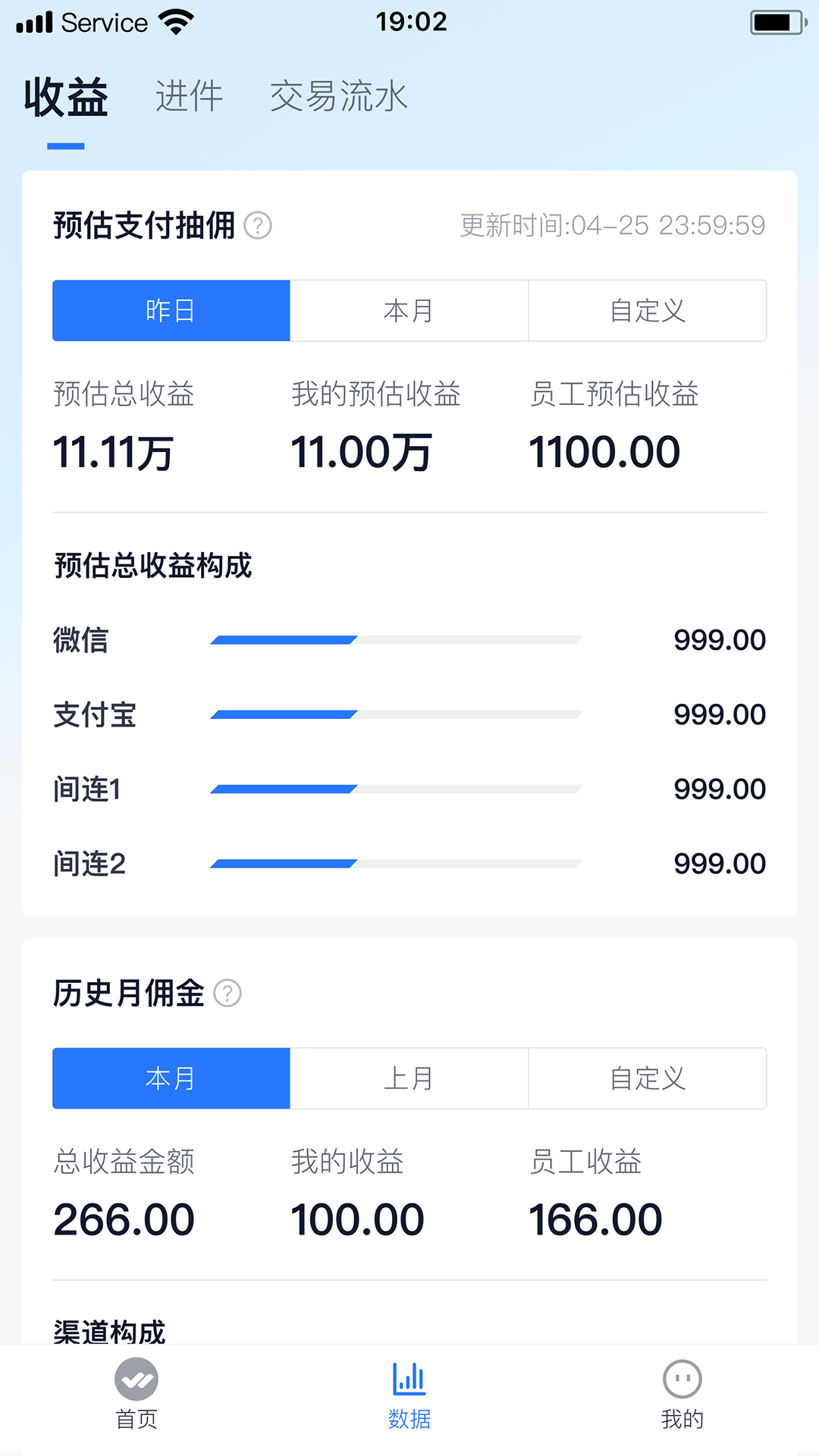Switch to 本月 in the top date selector
Image resolution: width=819 pixels, height=1456 pixels.
409,310
